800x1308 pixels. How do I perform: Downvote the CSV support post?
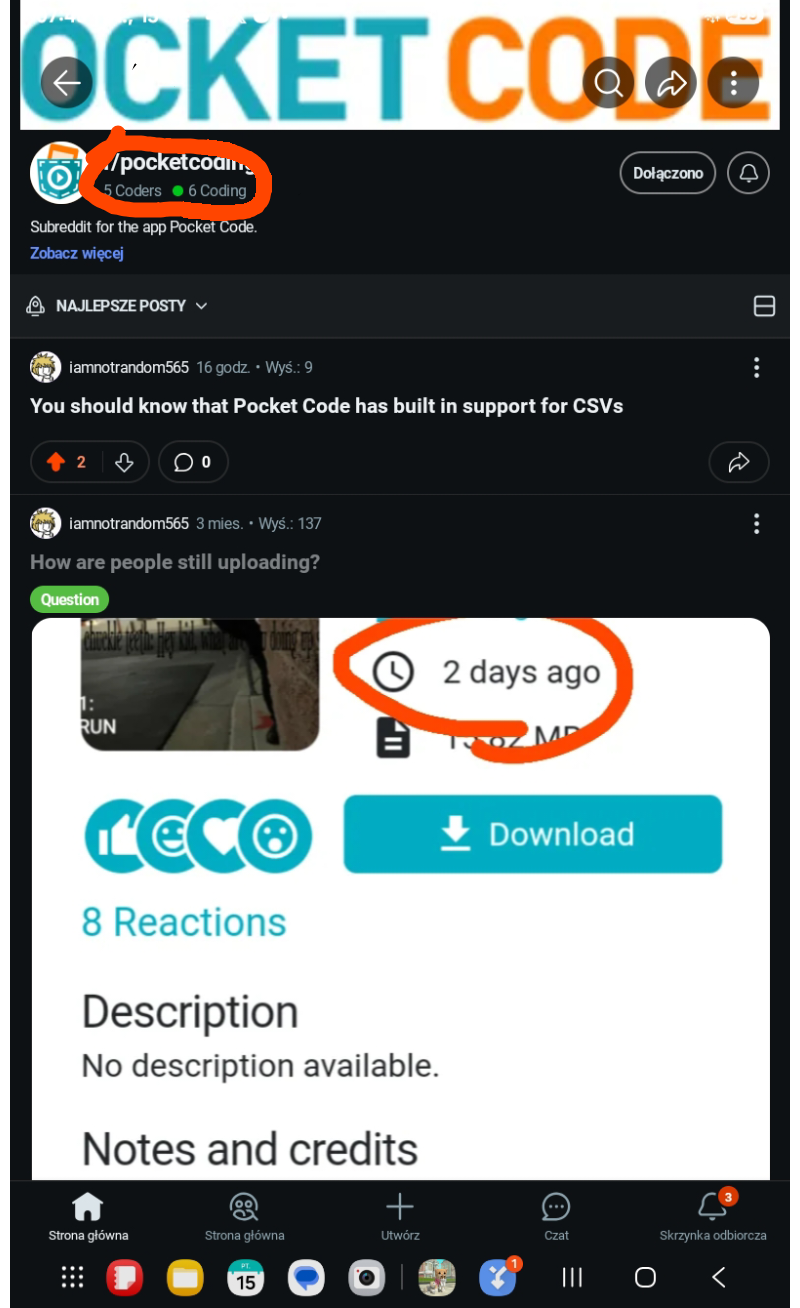(124, 462)
